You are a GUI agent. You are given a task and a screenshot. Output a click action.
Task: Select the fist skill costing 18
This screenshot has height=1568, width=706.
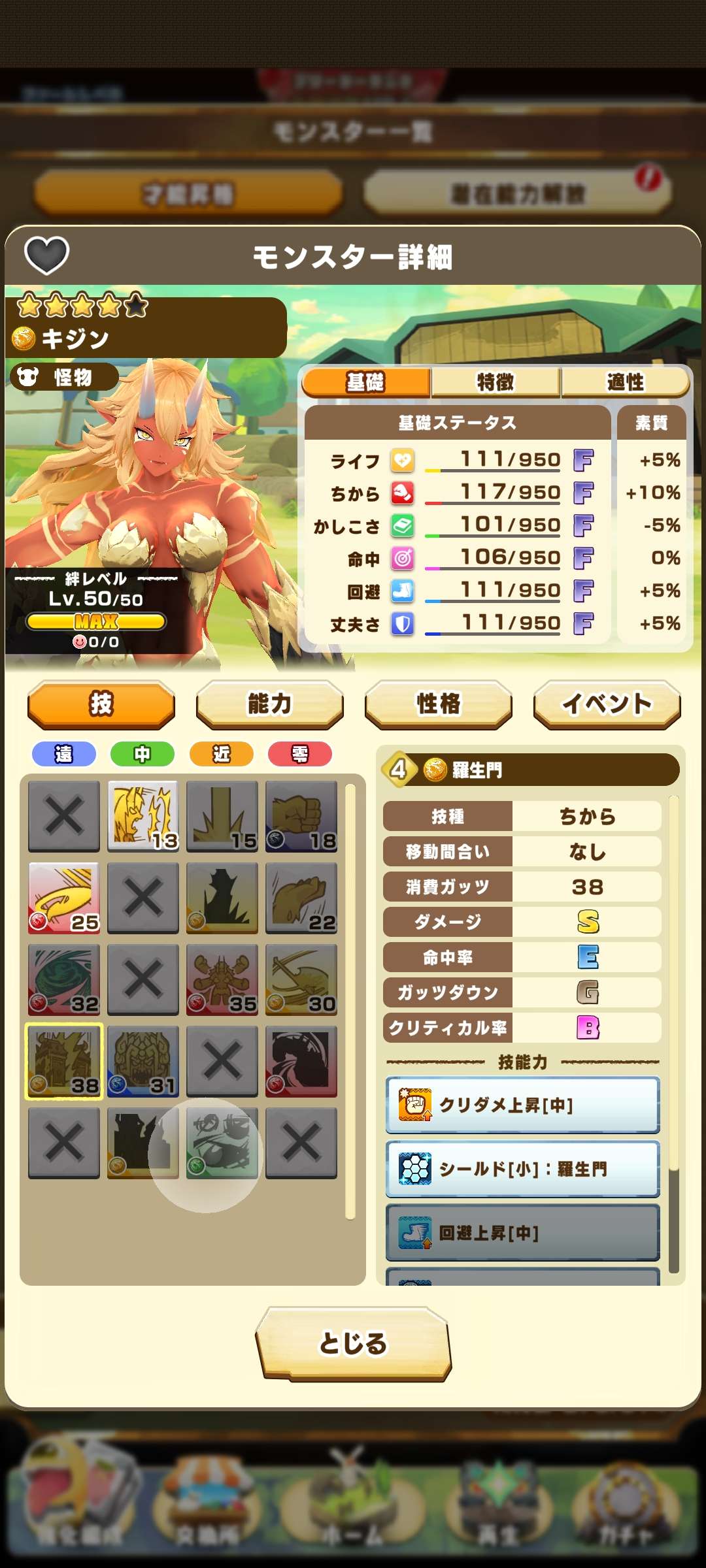(x=301, y=816)
